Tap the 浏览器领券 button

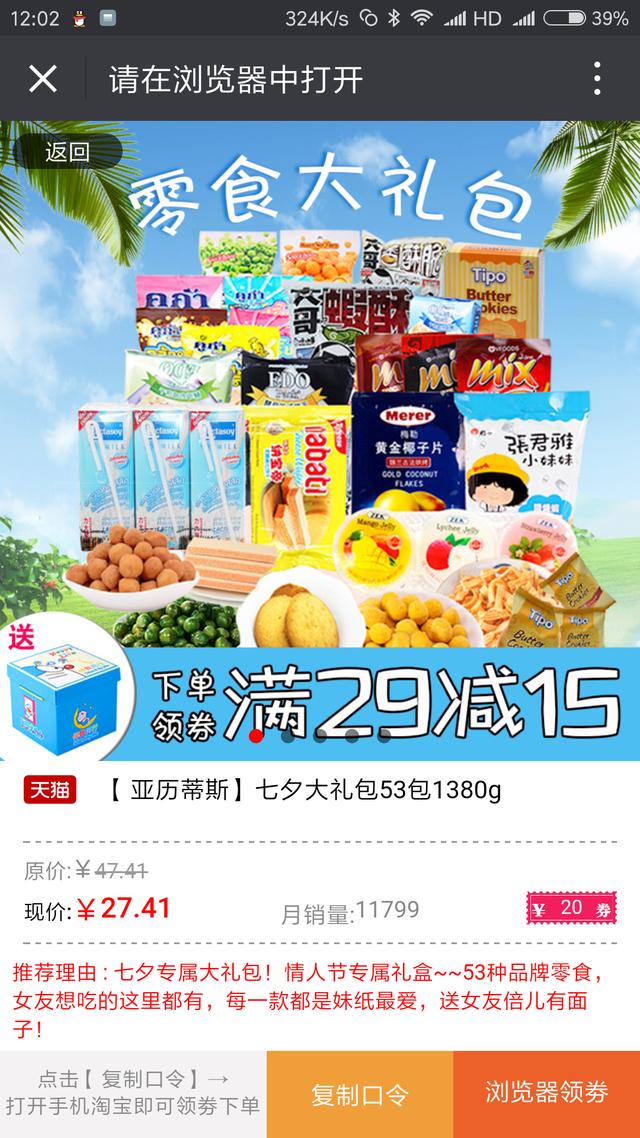point(546,1093)
